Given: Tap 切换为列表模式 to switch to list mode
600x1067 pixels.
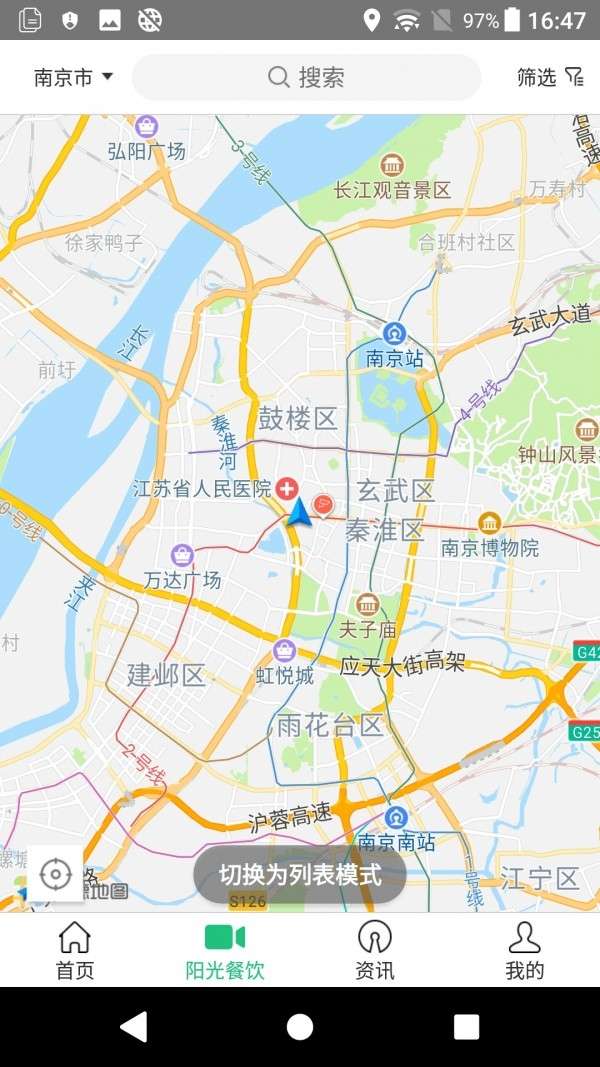Looking at the screenshot, I should pos(300,875).
